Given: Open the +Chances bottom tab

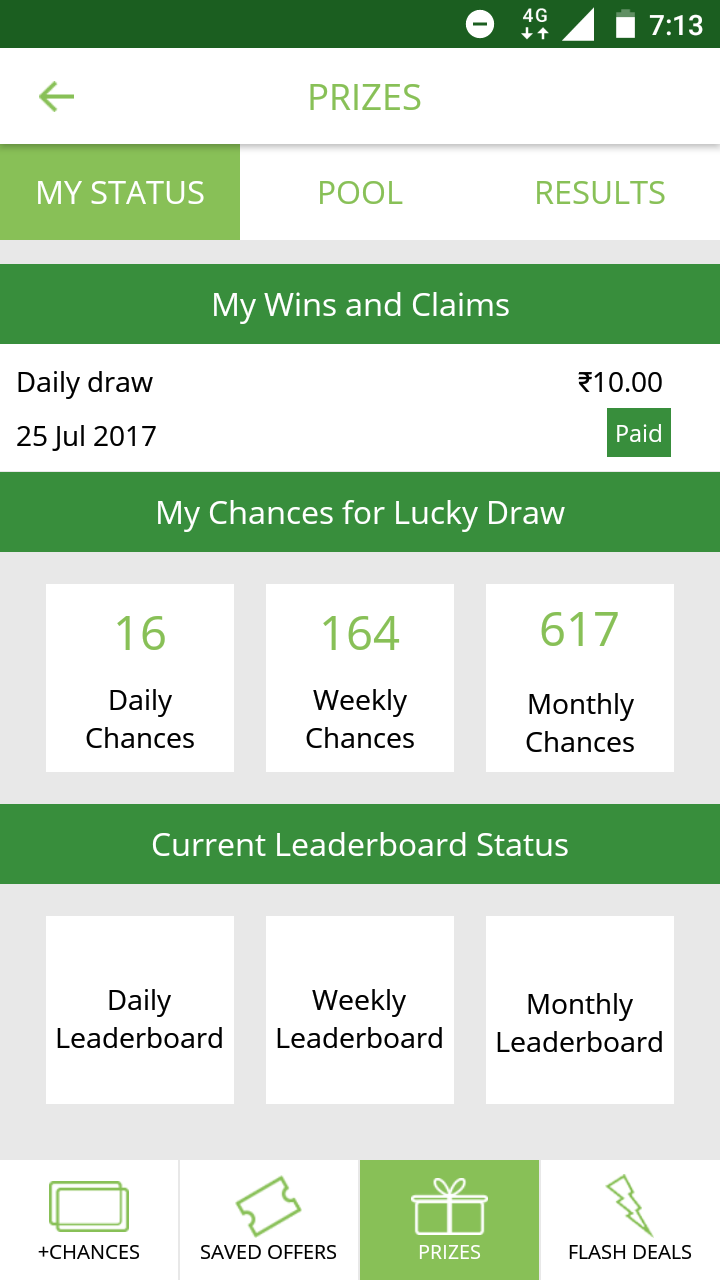Looking at the screenshot, I should coord(89,1220).
